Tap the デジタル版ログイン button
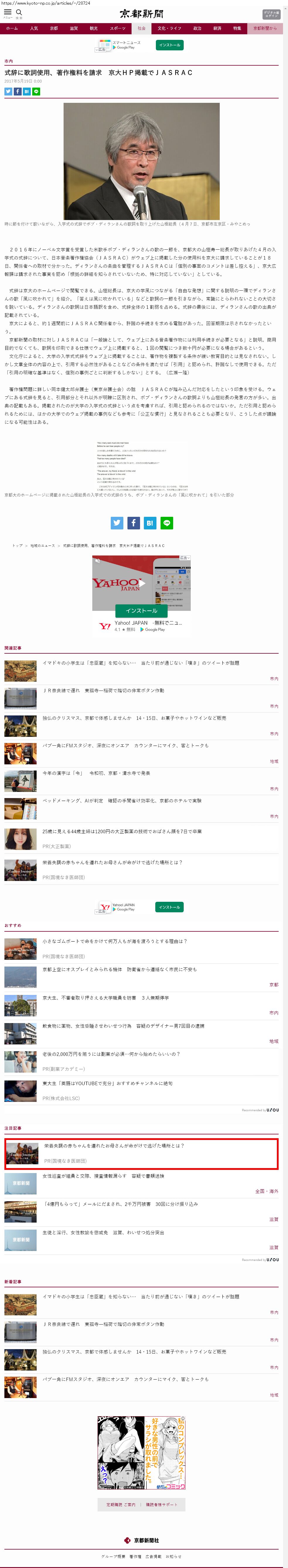 tap(271, 13)
